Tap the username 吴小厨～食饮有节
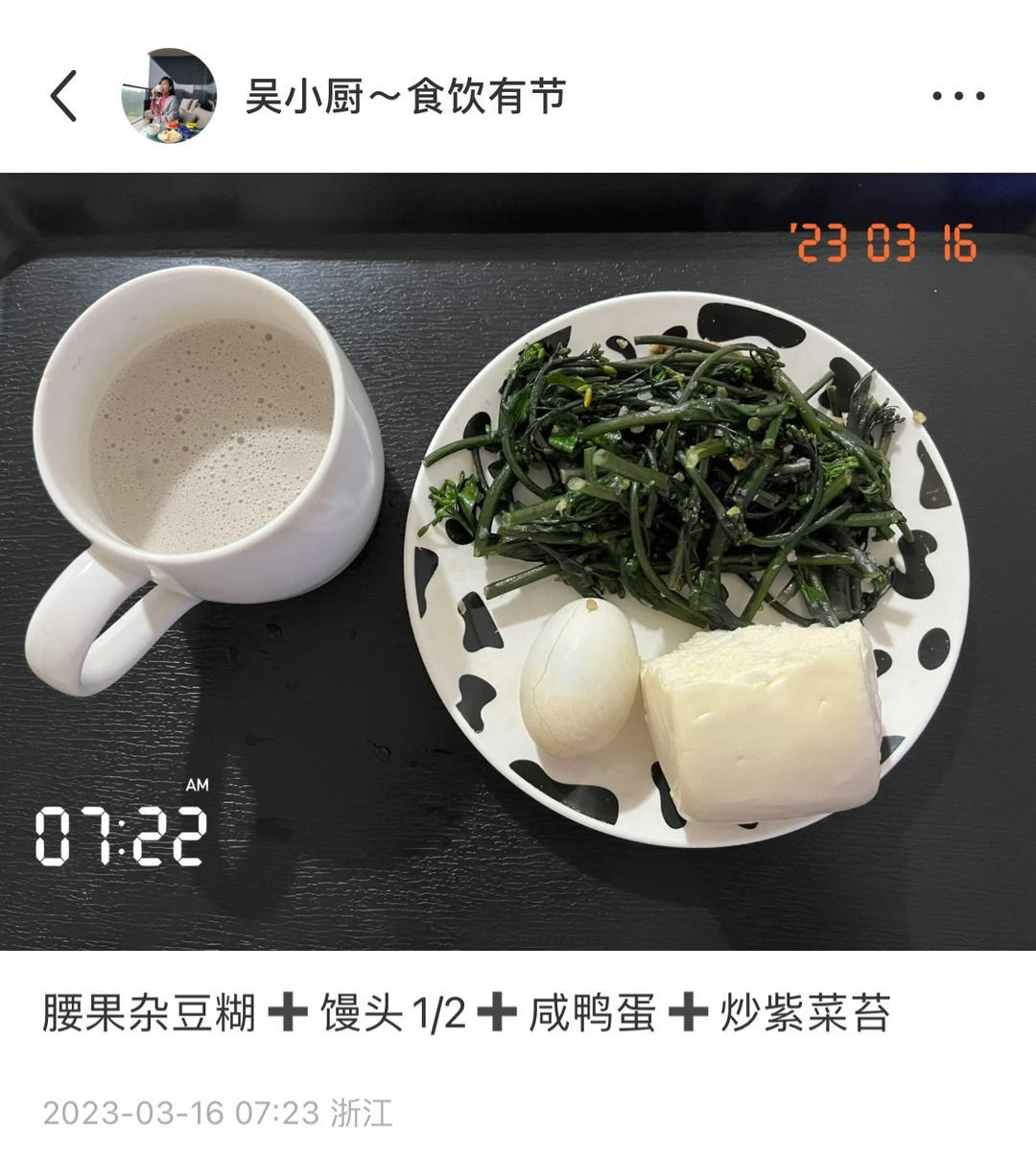Viewport: 1036px width, 1159px height. coord(405,96)
